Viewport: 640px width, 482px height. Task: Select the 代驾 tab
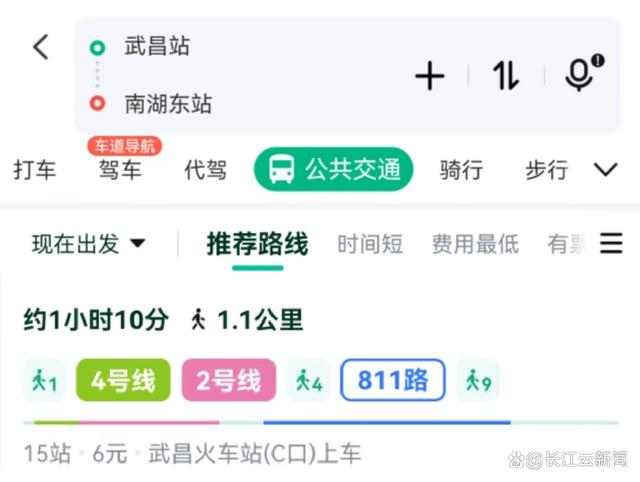205,170
